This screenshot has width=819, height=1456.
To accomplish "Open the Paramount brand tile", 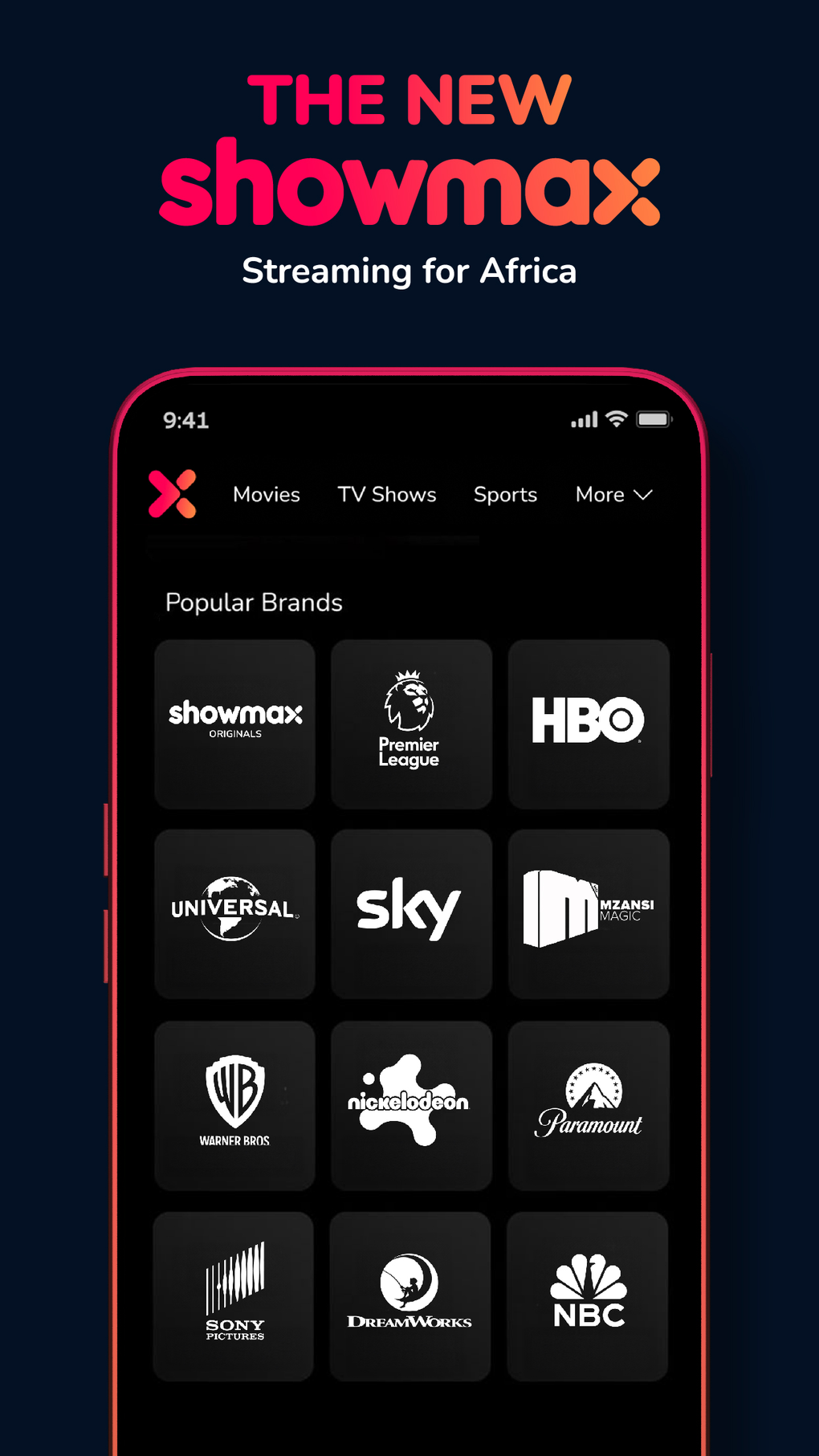I will tap(588, 1106).
